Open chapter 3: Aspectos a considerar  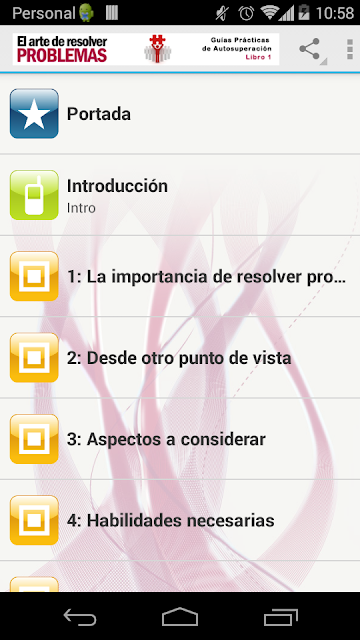pos(180,439)
